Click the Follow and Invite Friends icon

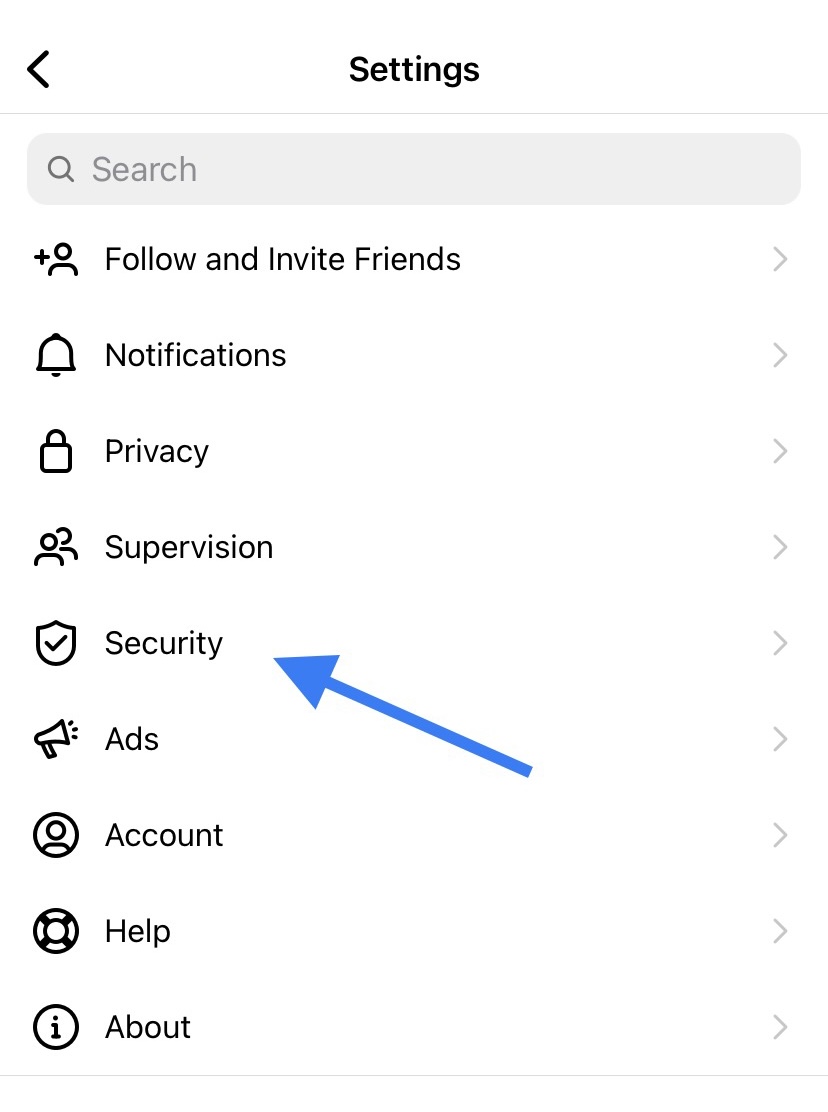pyautogui.click(x=56, y=259)
